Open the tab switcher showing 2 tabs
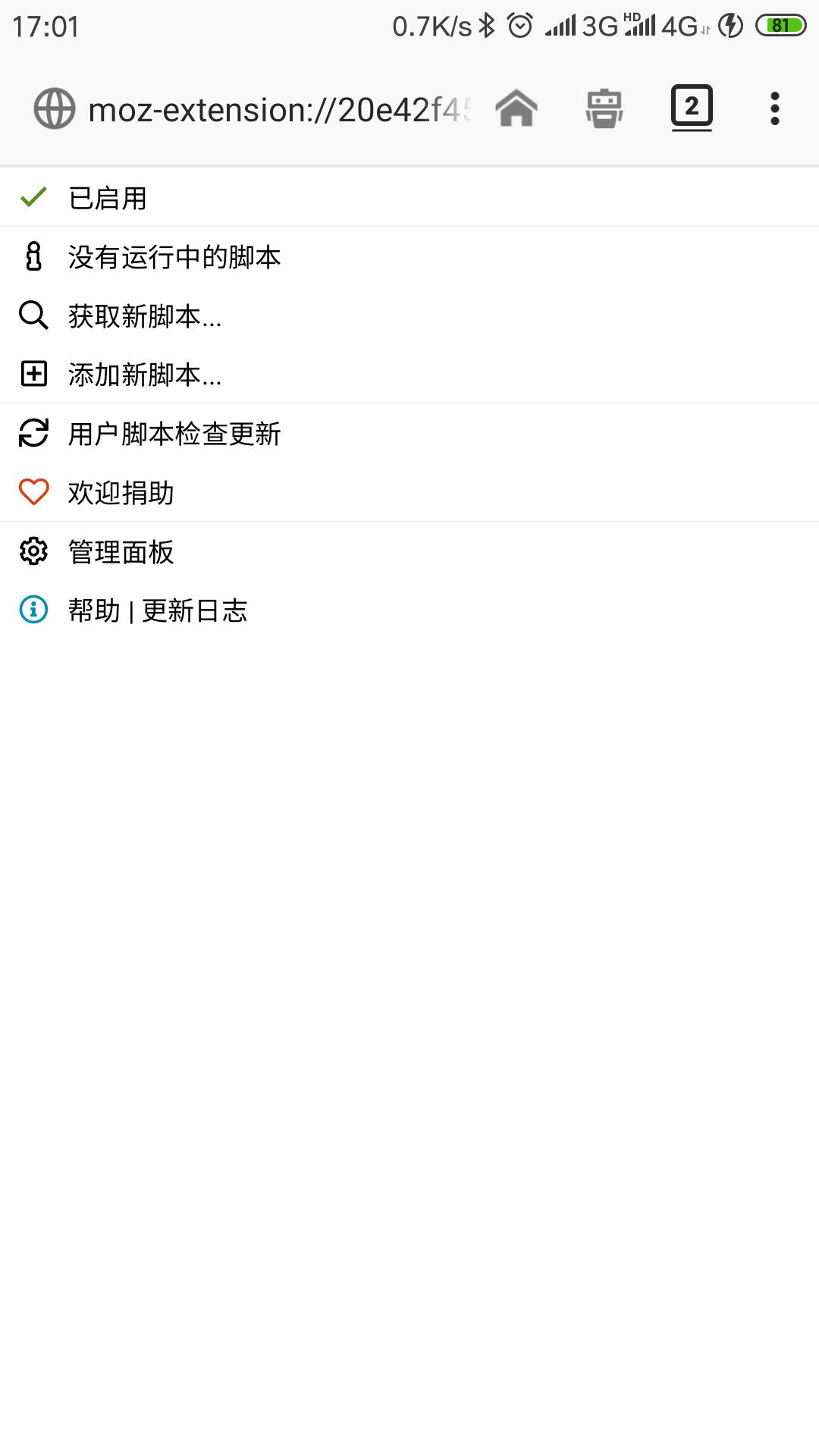Screen dimensions: 819x1456 [691, 107]
